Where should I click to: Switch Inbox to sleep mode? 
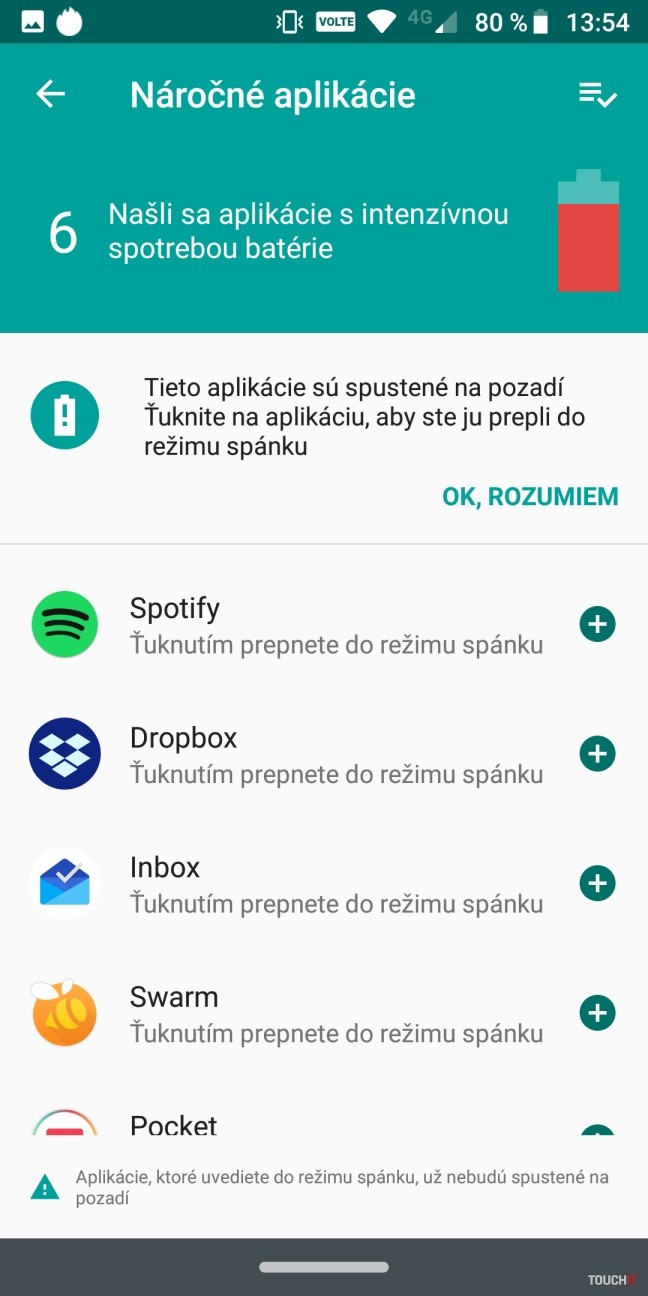[597, 883]
